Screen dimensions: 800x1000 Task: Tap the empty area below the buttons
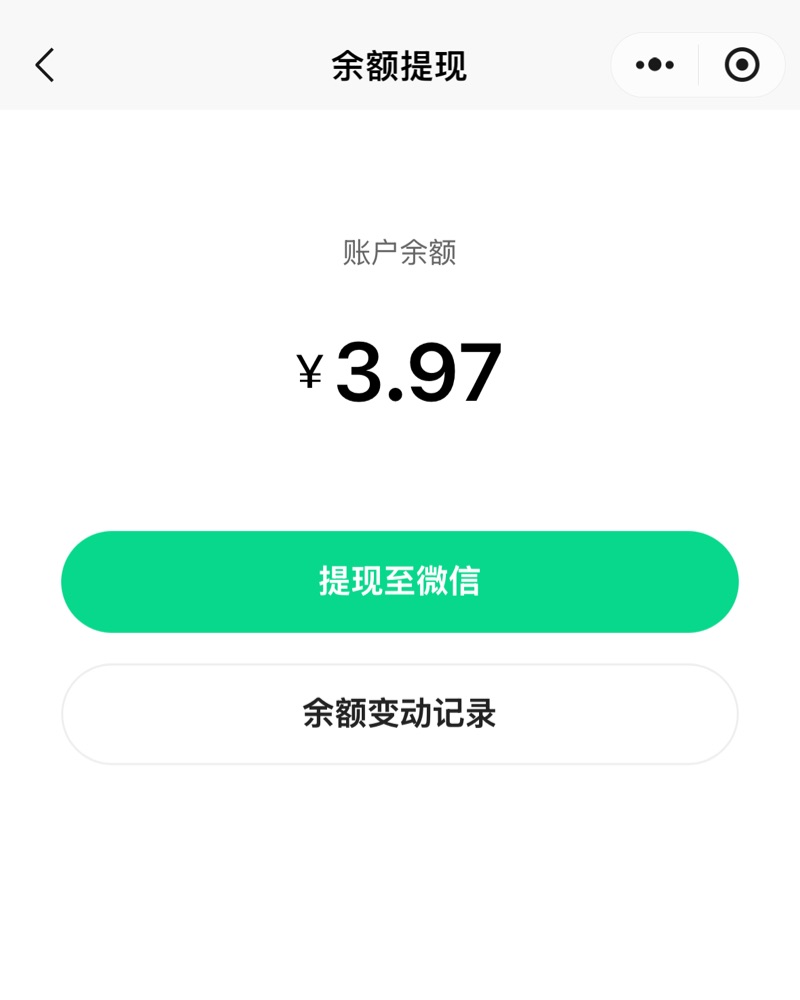click(x=399, y=880)
